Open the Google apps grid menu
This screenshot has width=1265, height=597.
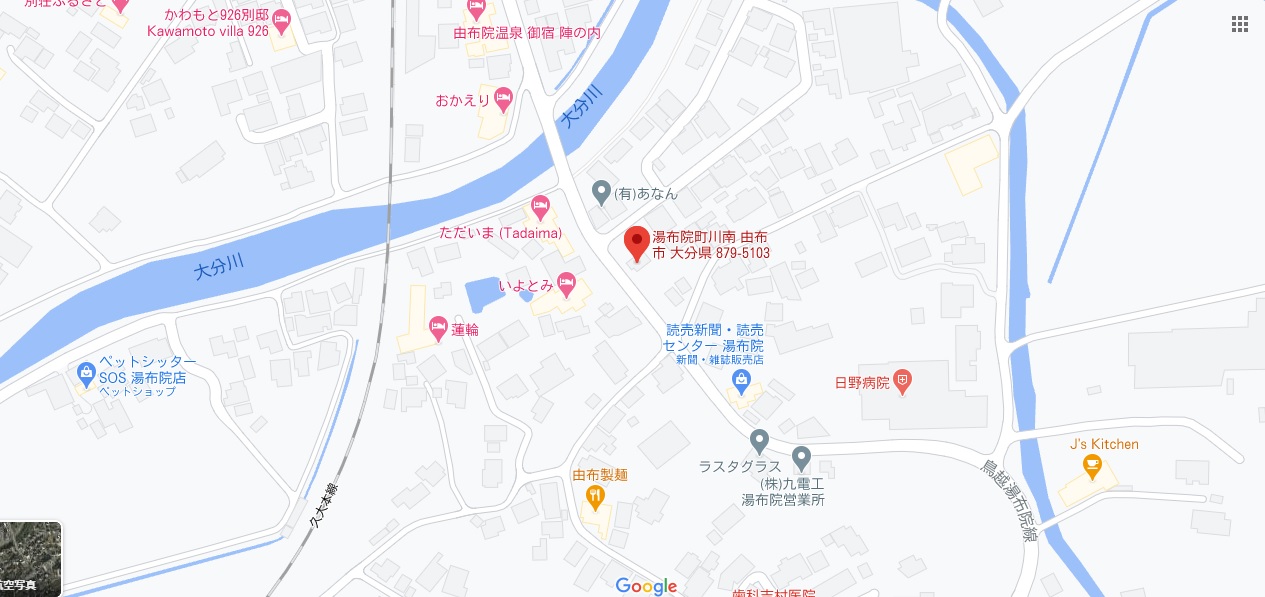[1239, 24]
